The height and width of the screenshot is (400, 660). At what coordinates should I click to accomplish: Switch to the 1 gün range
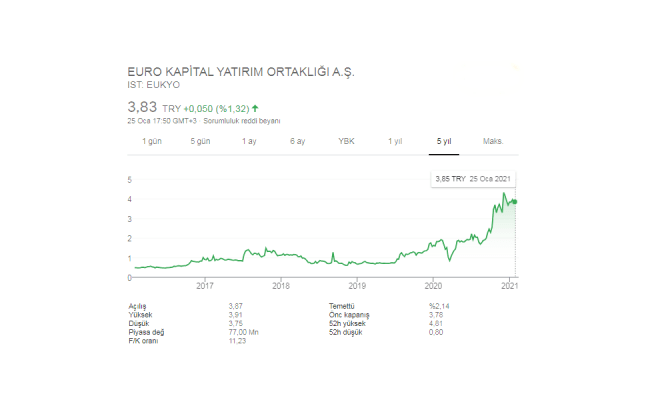coord(152,141)
